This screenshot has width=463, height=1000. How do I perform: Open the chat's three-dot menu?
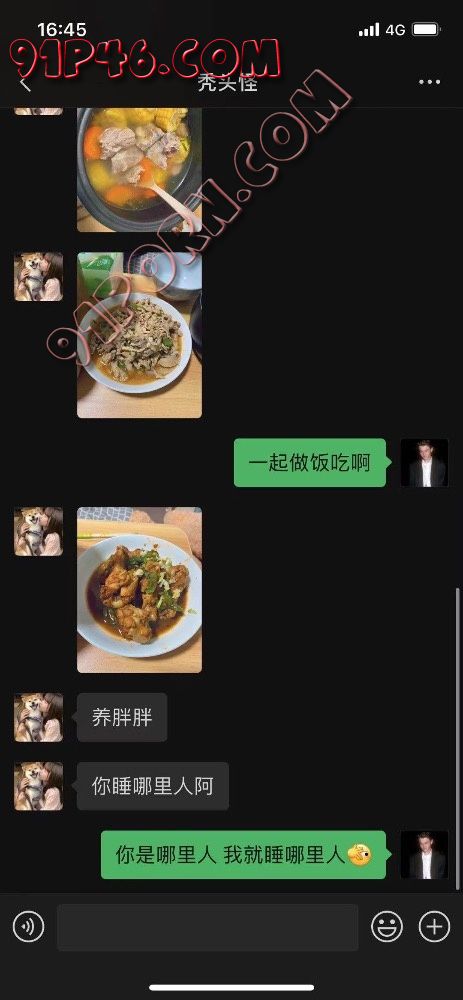[429, 82]
